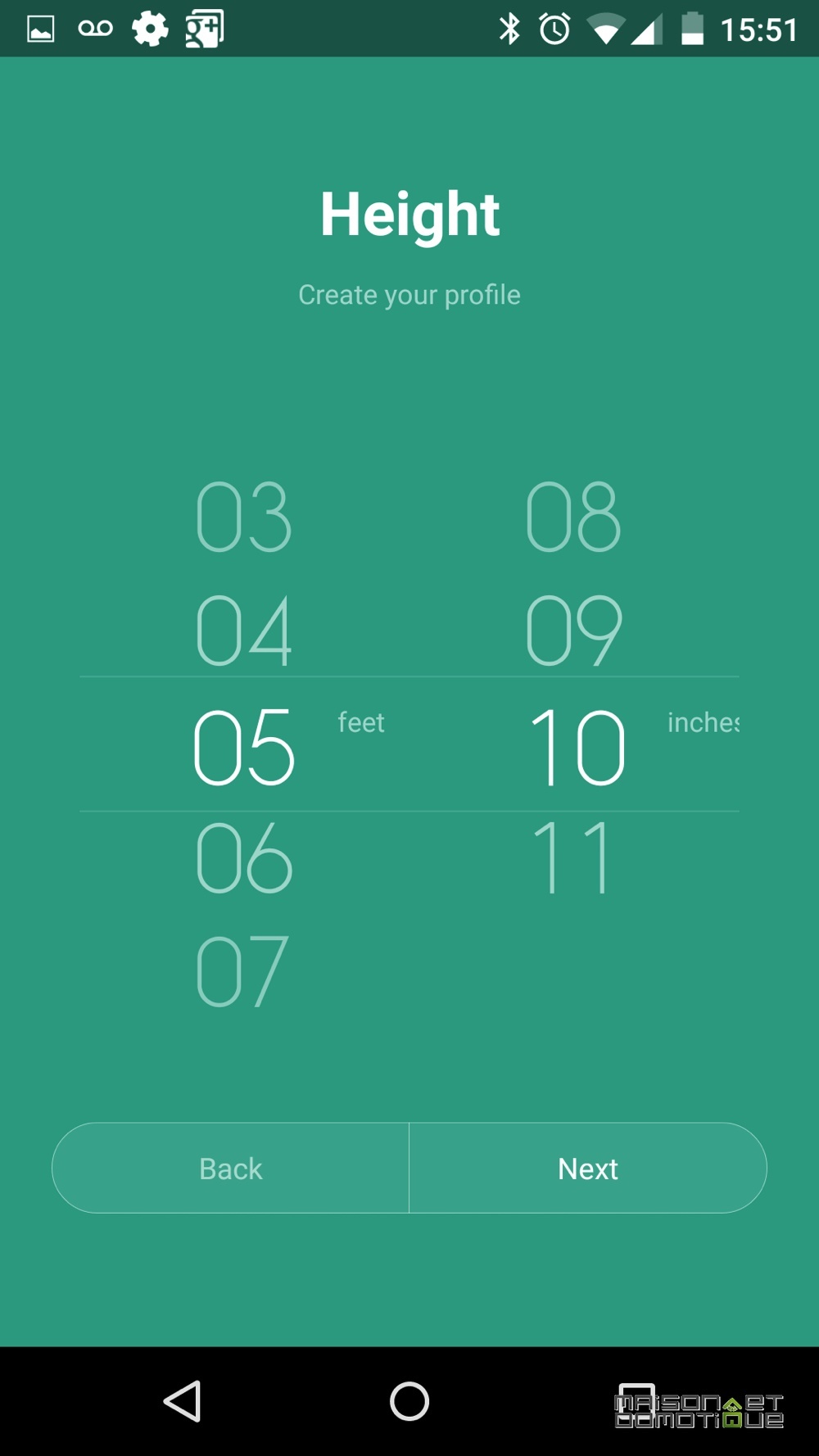This screenshot has width=819, height=1456.
Task: Choose 03 feet in the picker
Action: pos(244,517)
